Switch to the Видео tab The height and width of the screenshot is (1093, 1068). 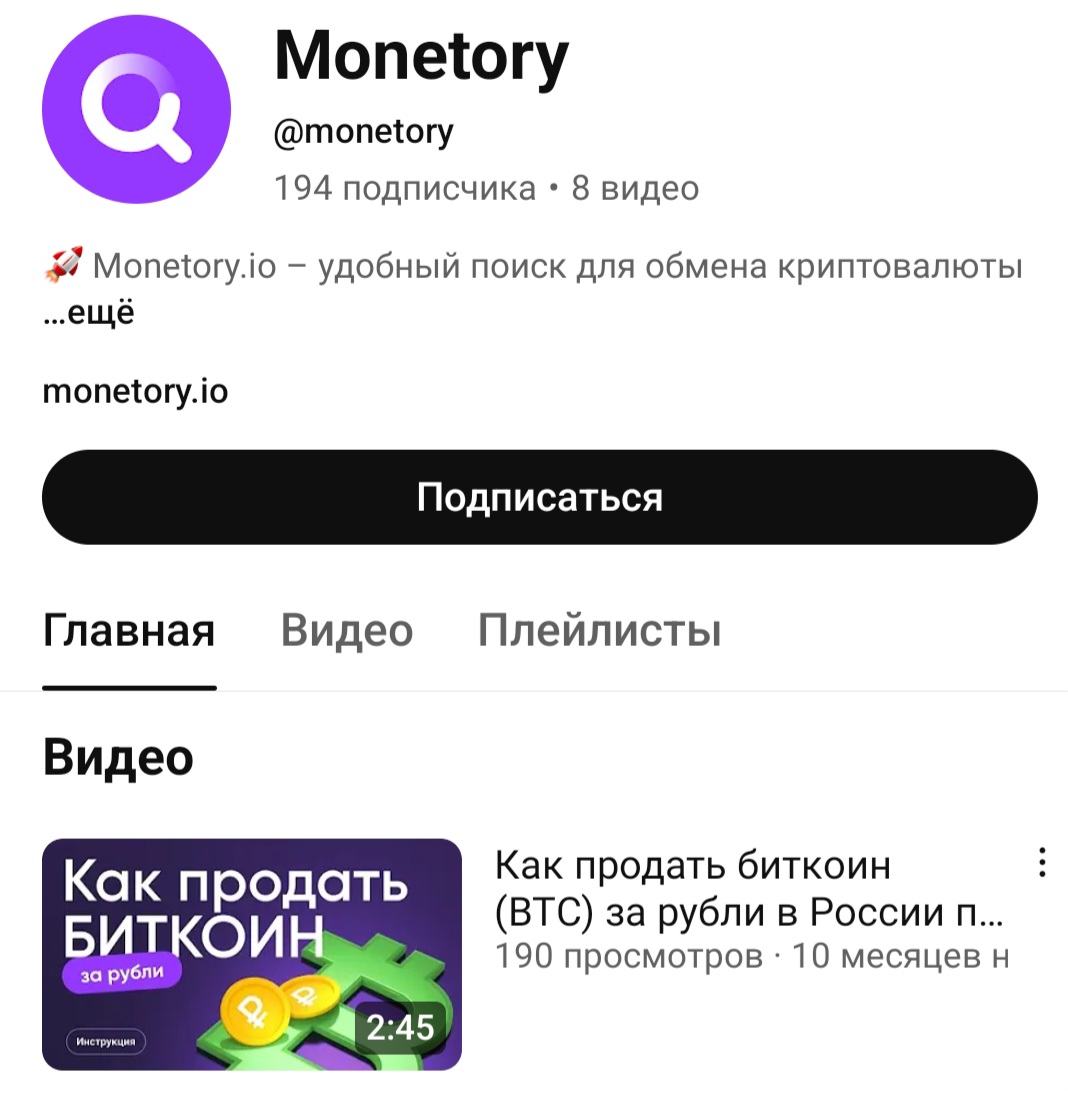(346, 631)
